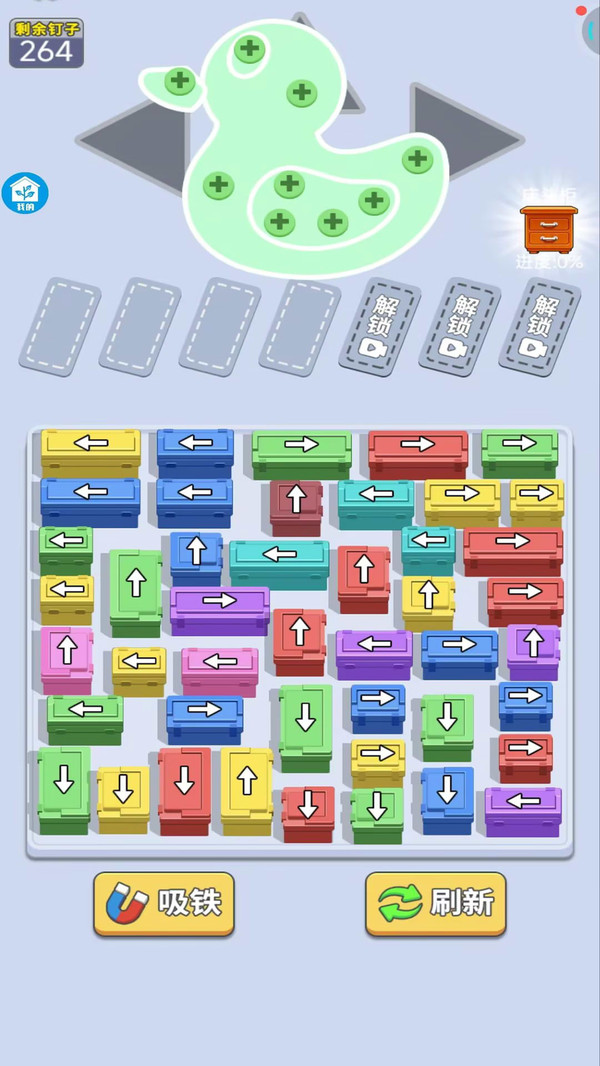The image size is (600, 1066).
Task: Open the bedside drawer progress icon
Action: click(x=549, y=229)
